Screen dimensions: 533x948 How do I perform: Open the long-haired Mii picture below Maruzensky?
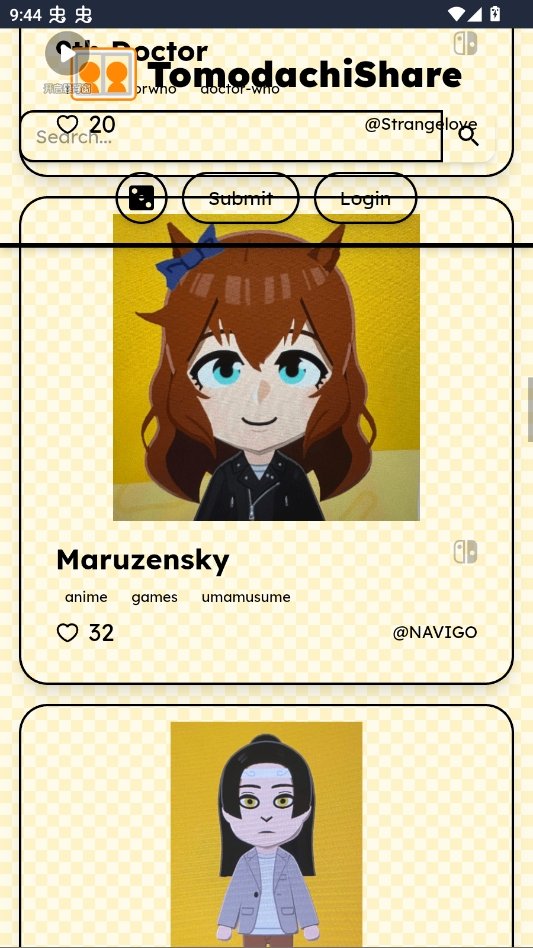tap(266, 834)
